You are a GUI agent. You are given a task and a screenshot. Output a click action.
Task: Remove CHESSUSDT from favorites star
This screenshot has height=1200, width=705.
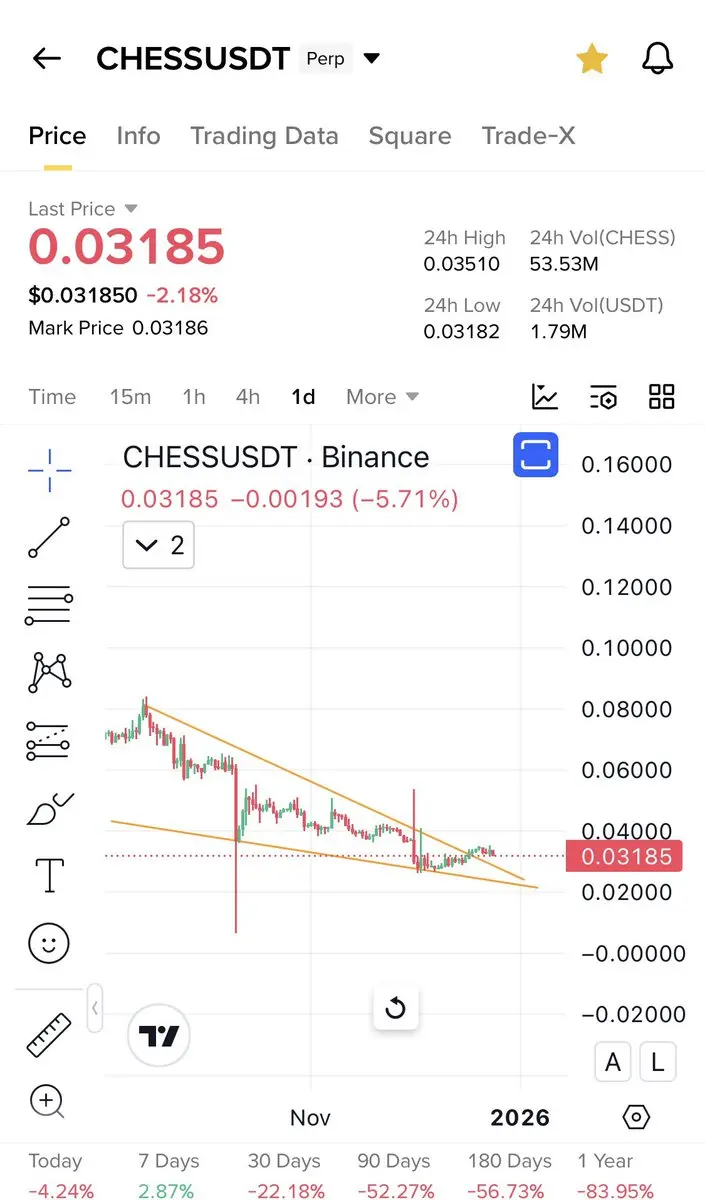click(x=592, y=59)
